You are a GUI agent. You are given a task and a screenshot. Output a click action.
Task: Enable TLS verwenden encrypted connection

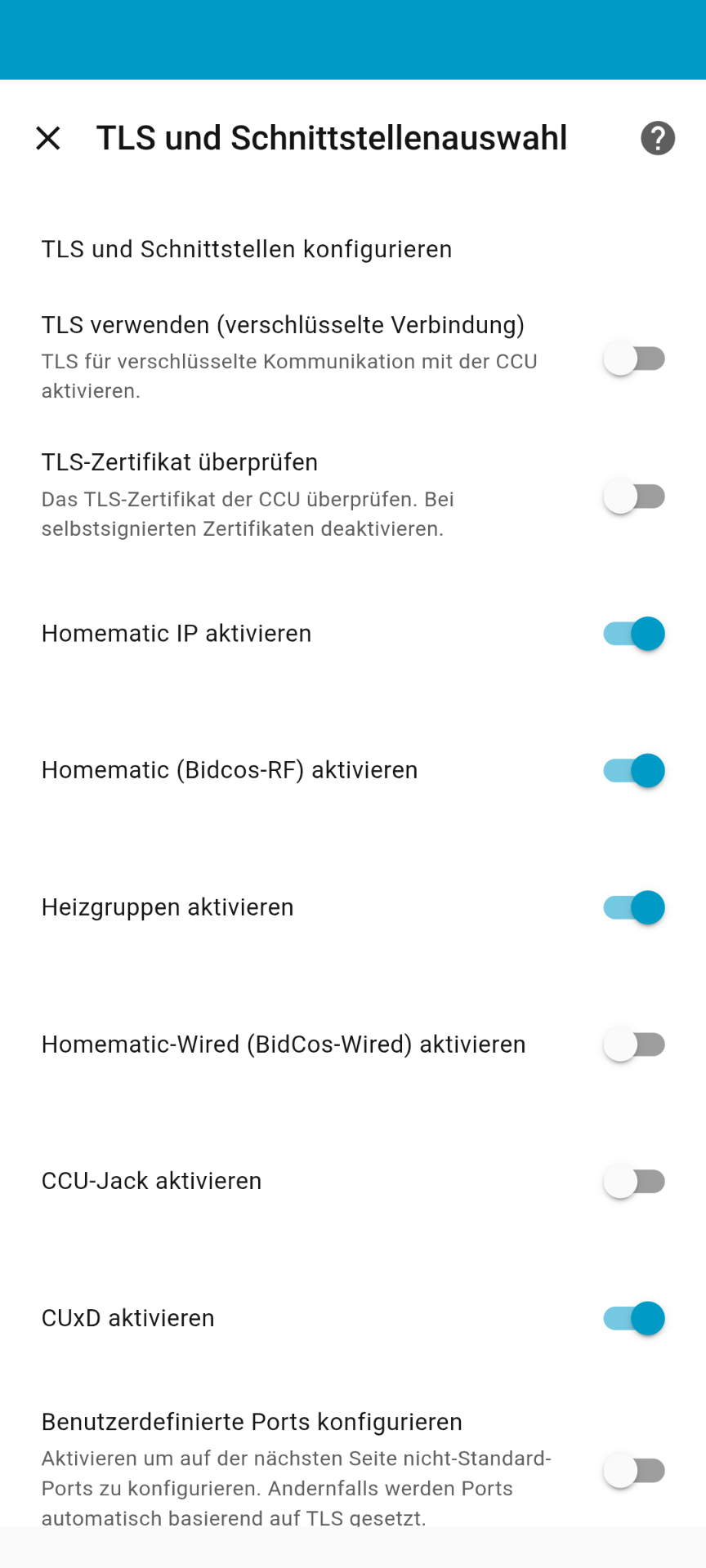pos(634,359)
